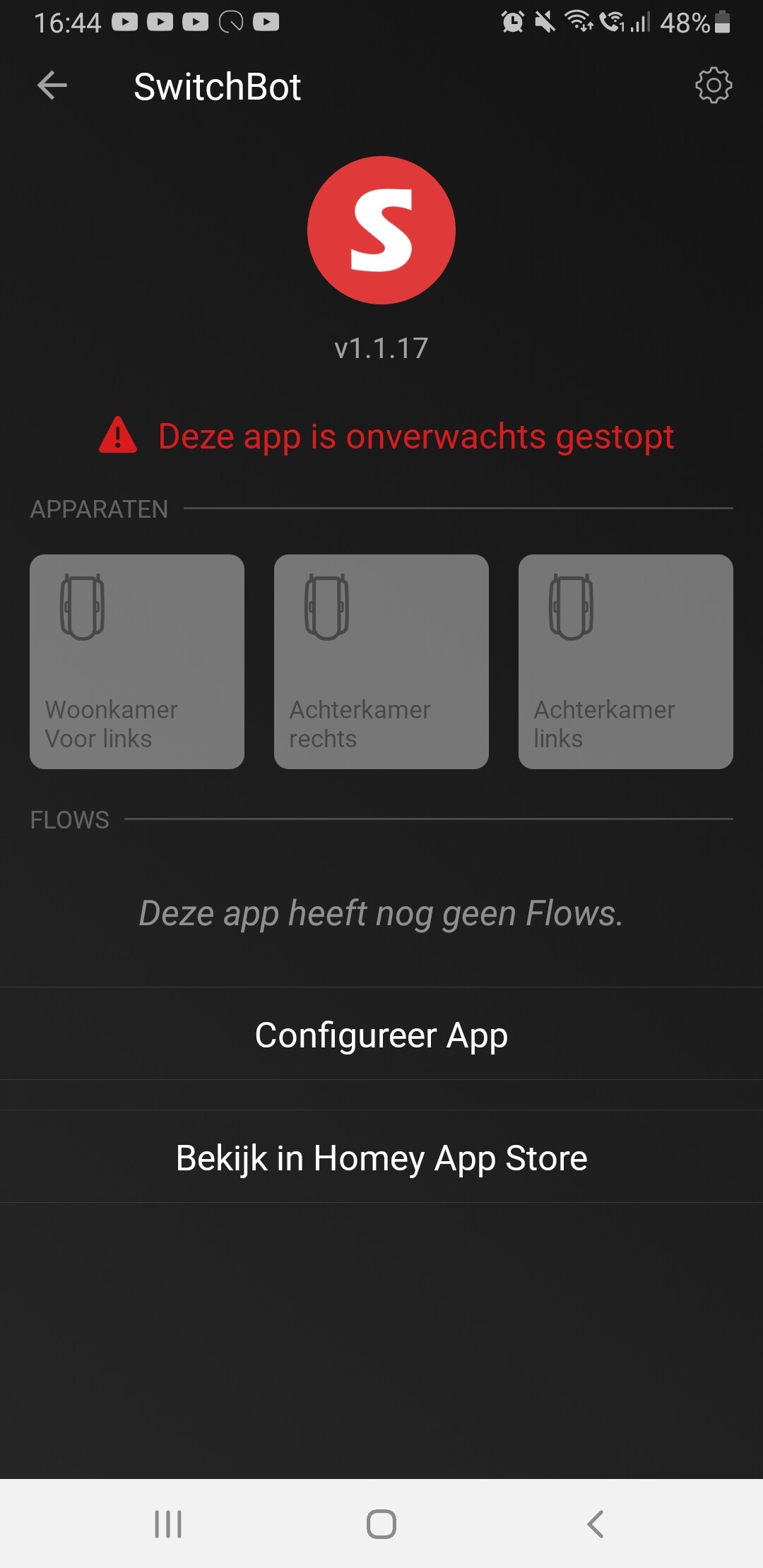
Task: Go back using the app bar arrow
Action: [52, 86]
